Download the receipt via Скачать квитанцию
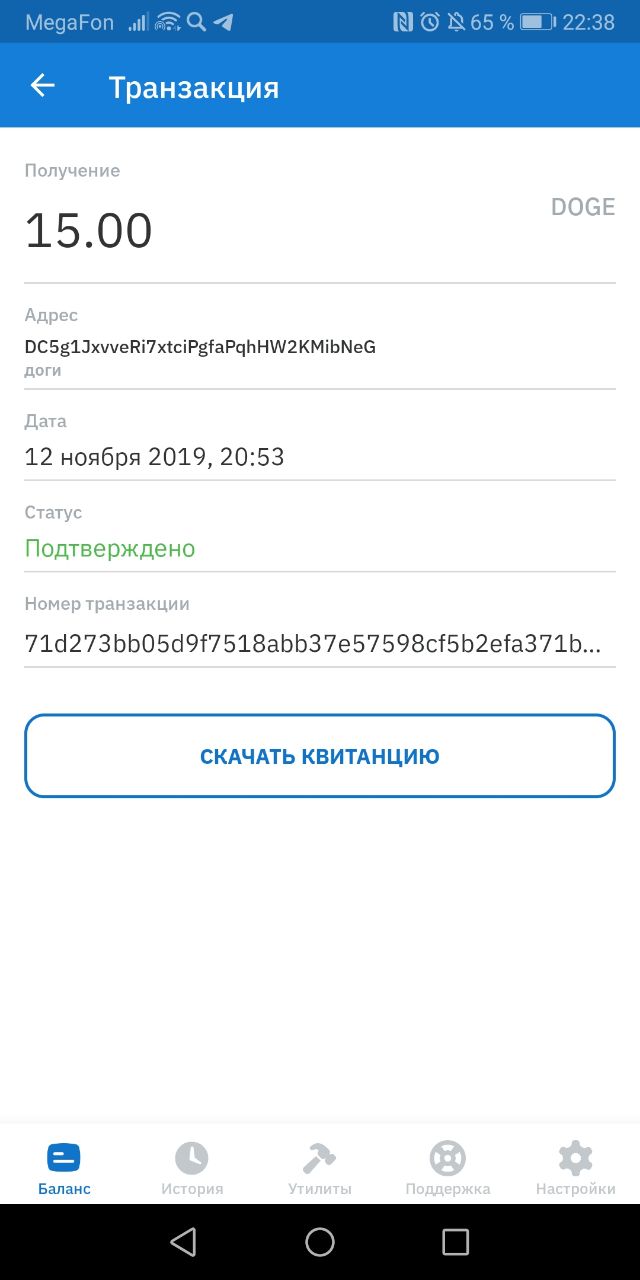640x1280 pixels. (320, 756)
